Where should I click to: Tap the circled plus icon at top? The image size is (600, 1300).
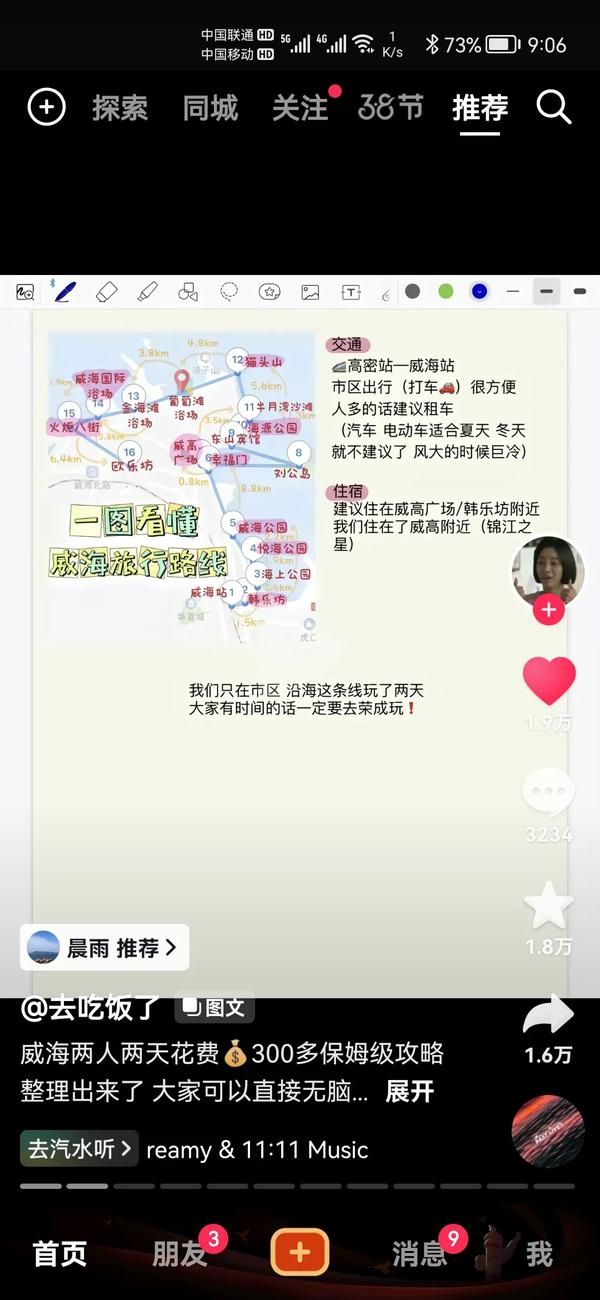tap(46, 107)
